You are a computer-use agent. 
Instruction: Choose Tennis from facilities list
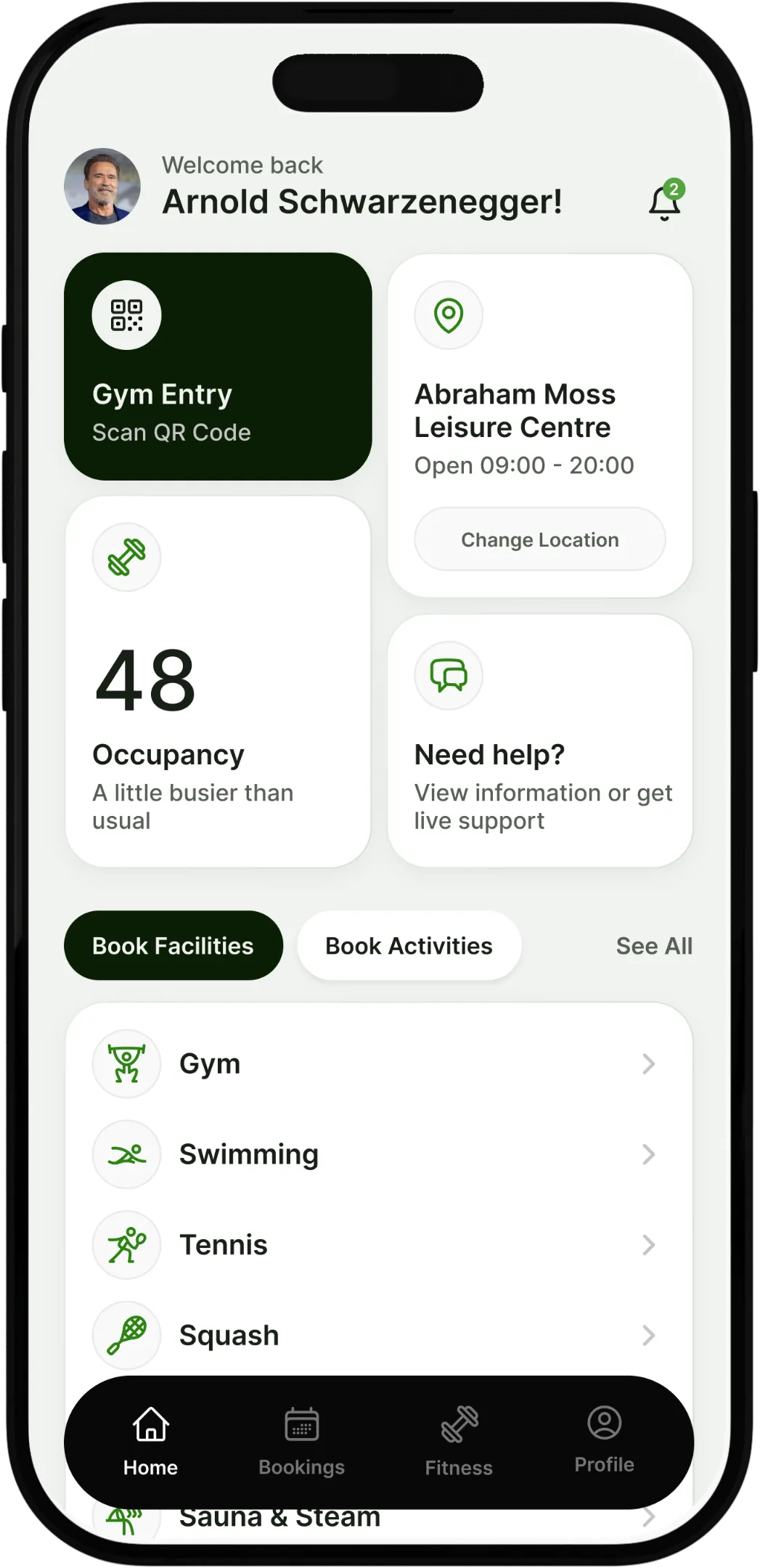(x=377, y=1245)
